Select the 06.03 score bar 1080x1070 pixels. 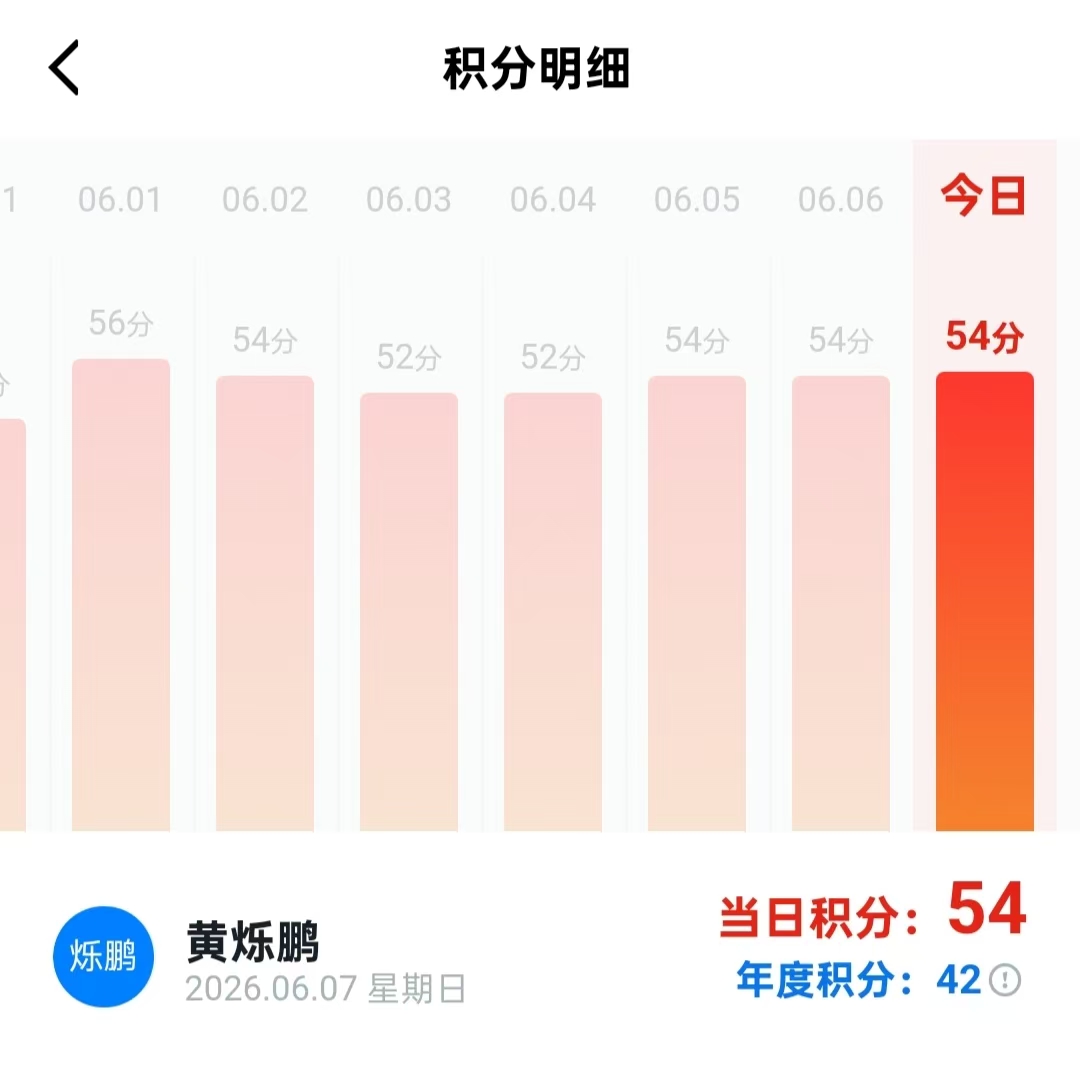tap(408, 612)
